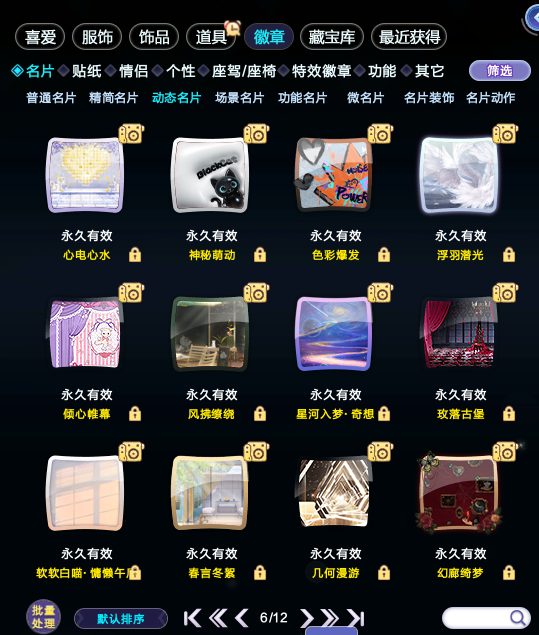Tap the search box

tap(486, 618)
